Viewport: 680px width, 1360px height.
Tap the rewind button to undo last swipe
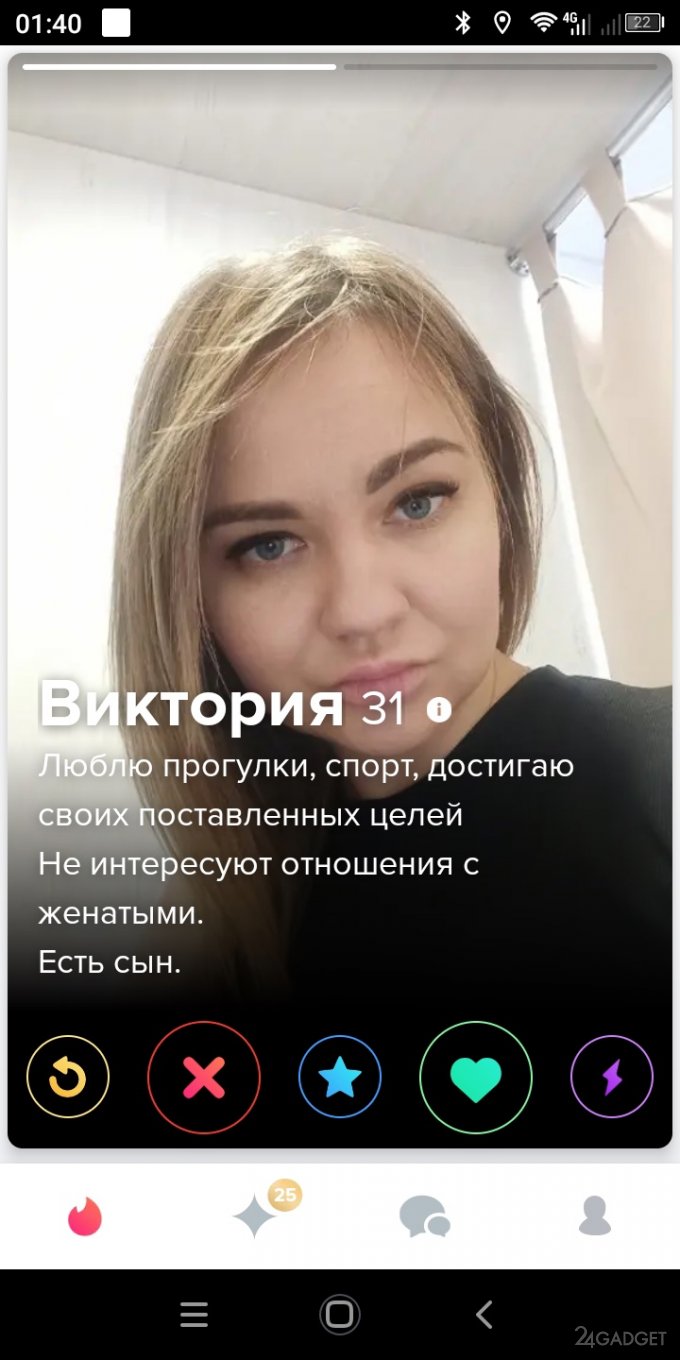68,1077
